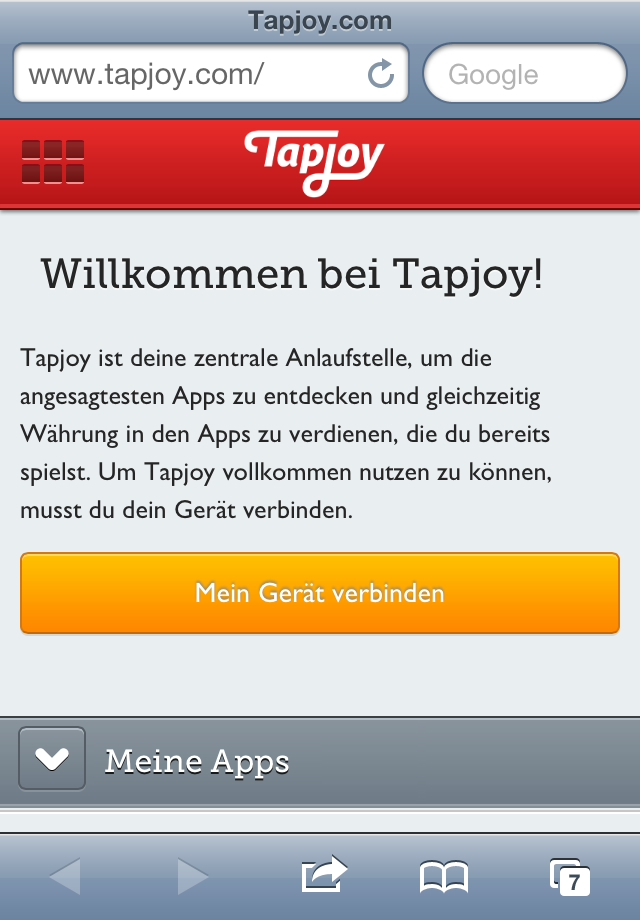Open the red grid menu
This screenshot has height=920, width=640.
pos(53,162)
